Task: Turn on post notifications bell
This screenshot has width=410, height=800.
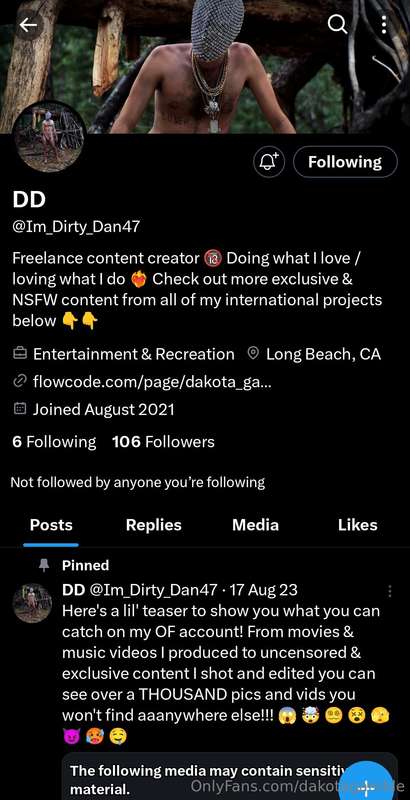Action: point(269,162)
